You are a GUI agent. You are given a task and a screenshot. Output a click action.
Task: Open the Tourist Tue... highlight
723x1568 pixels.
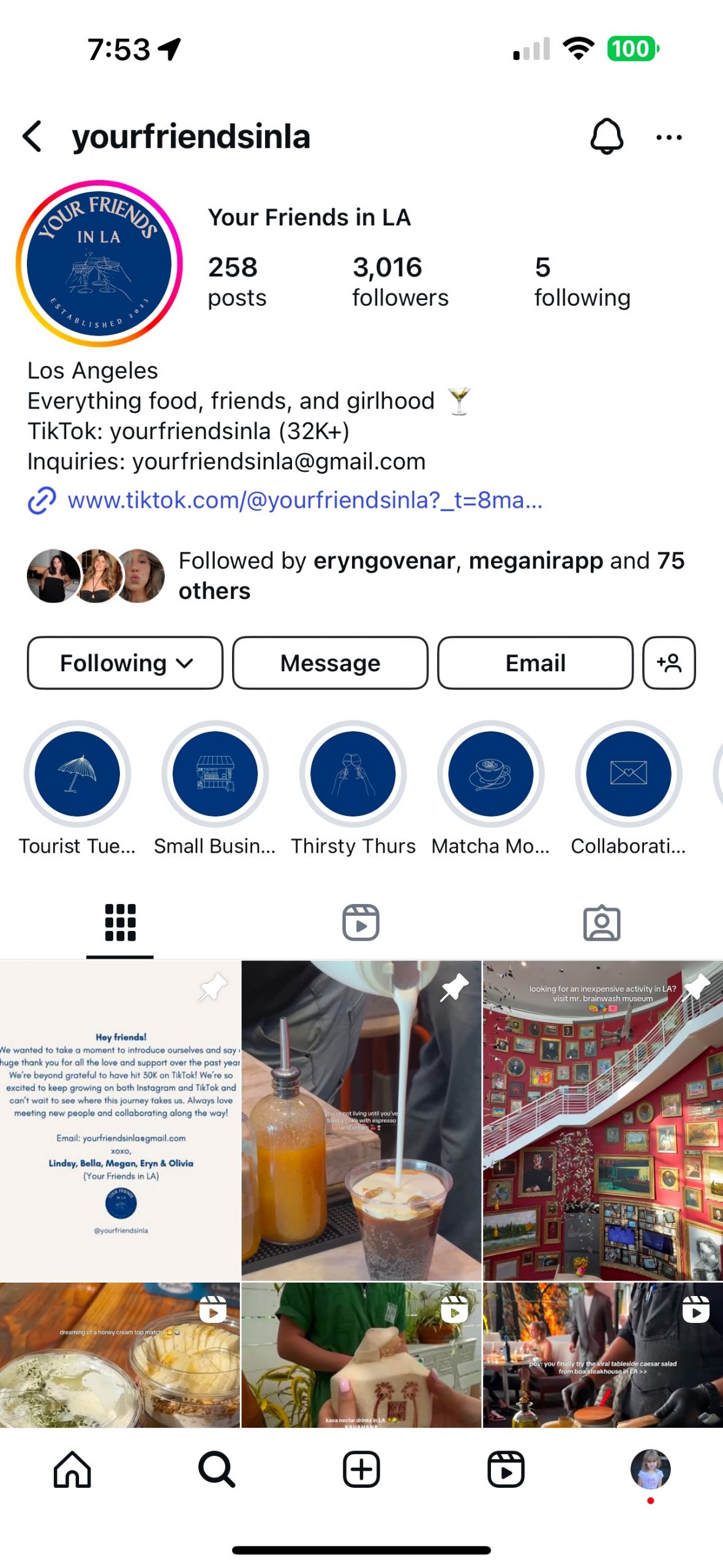77,774
